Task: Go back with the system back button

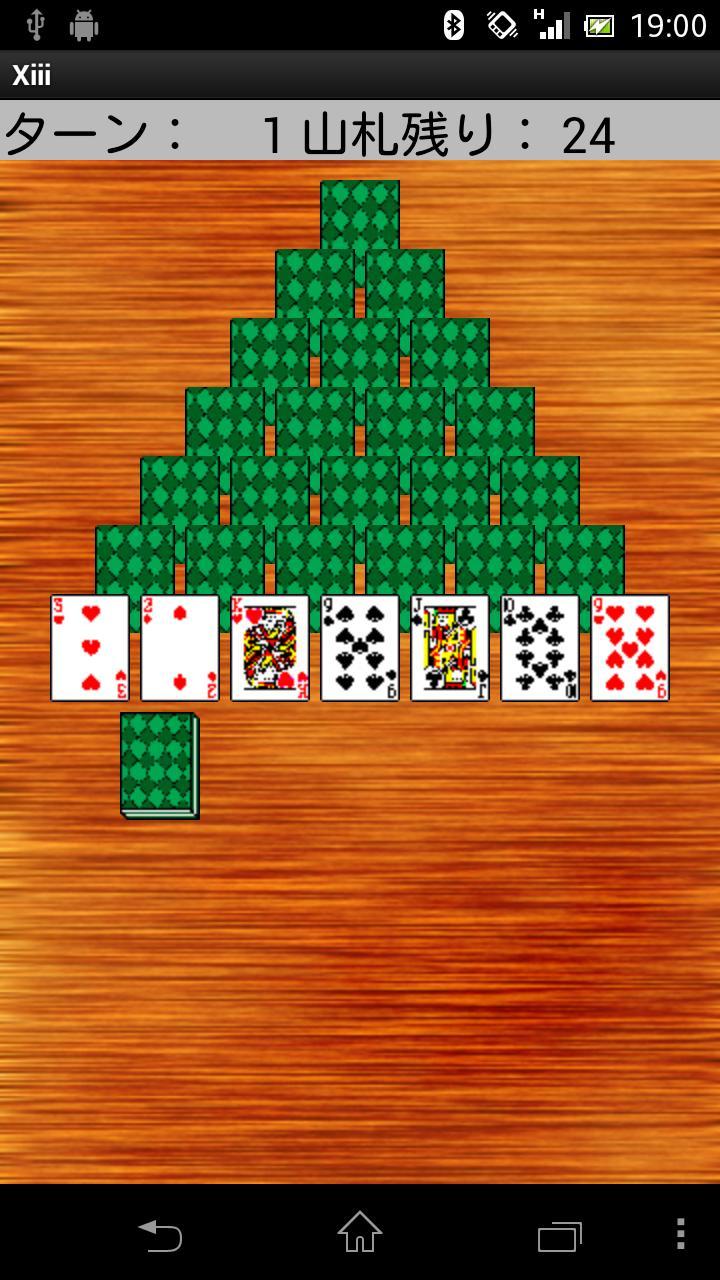Action: pyautogui.click(x=160, y=1235)
